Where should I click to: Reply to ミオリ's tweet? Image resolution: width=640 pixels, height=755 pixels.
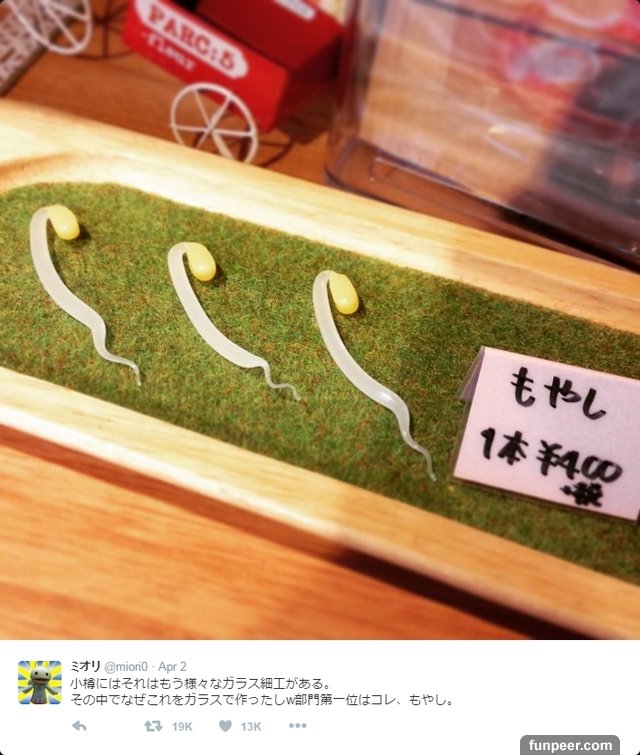click(x=79, y=727)
